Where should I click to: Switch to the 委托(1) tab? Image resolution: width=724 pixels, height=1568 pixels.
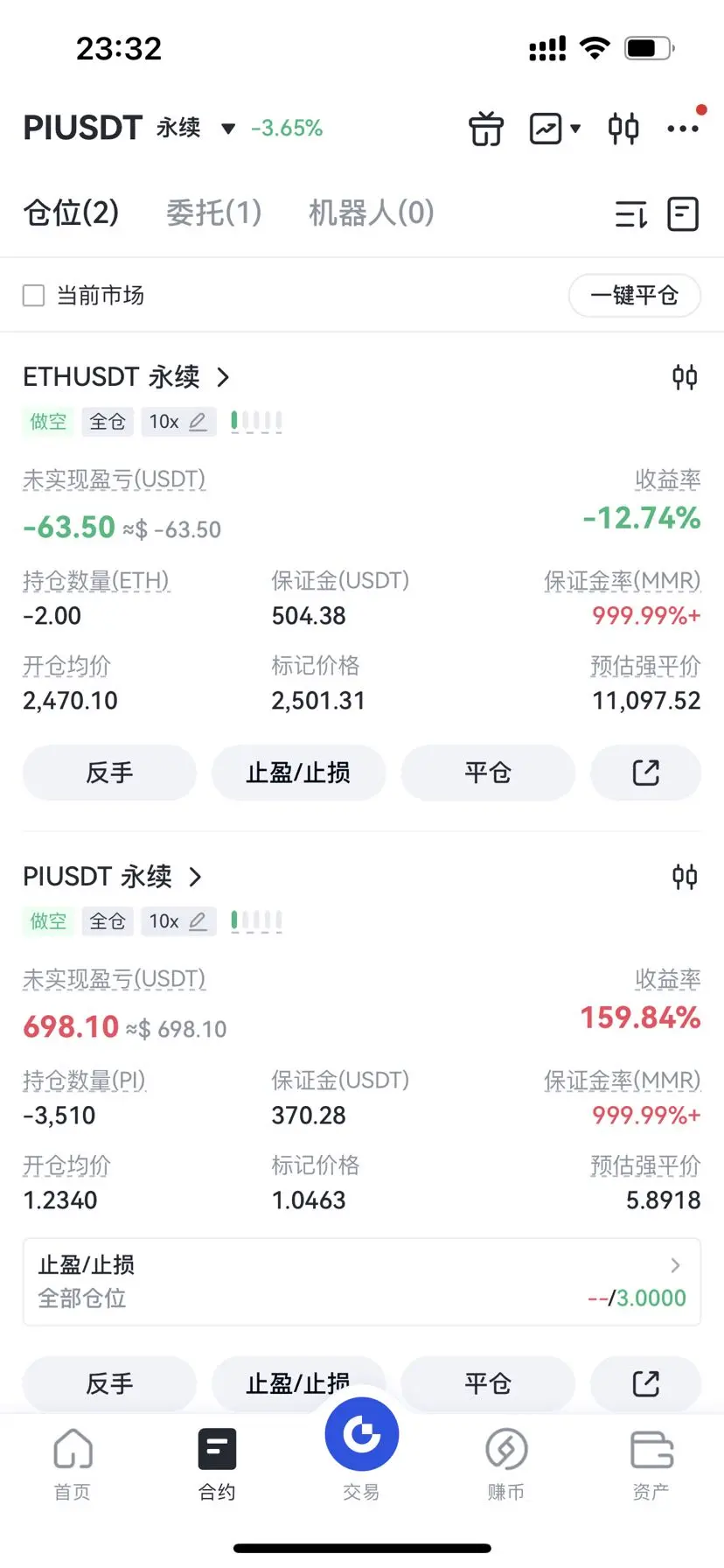click(214, 213)
